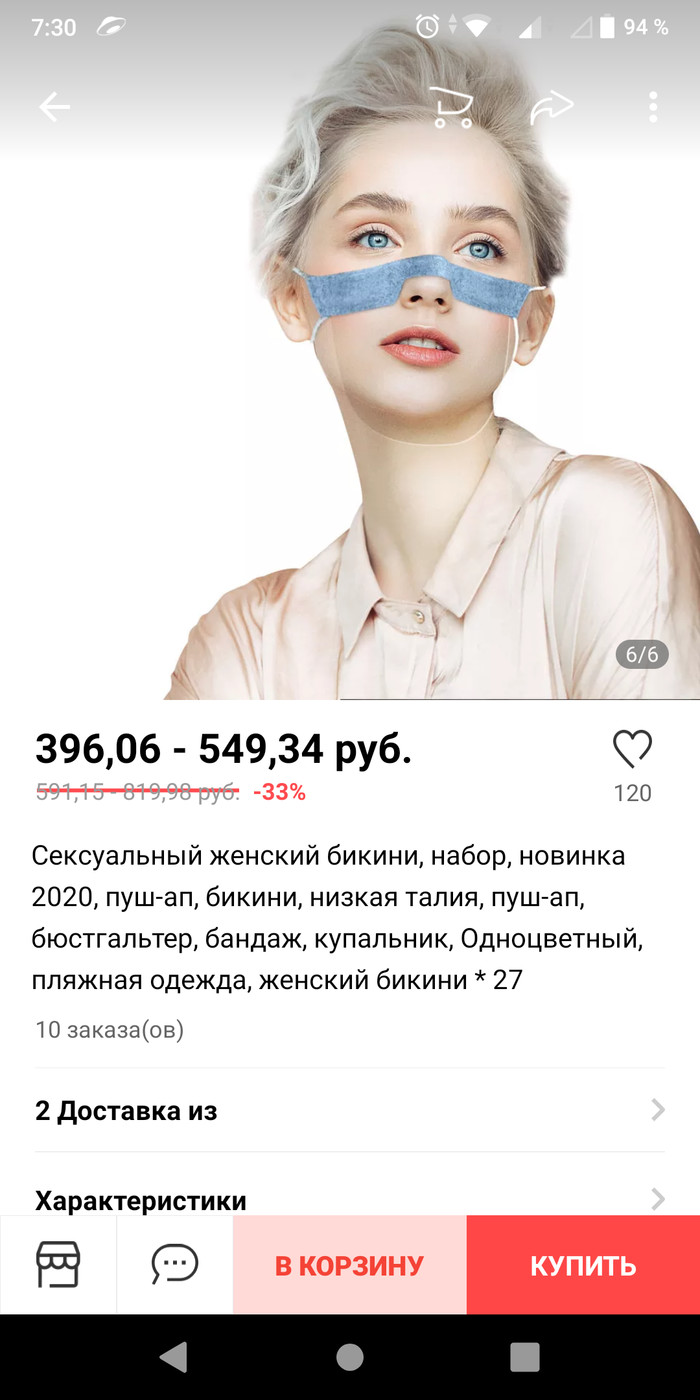Image resolution: width=700 pixels, height=1400 pixels.
Task: Go back using the top arrow
Action: point(55,107)
